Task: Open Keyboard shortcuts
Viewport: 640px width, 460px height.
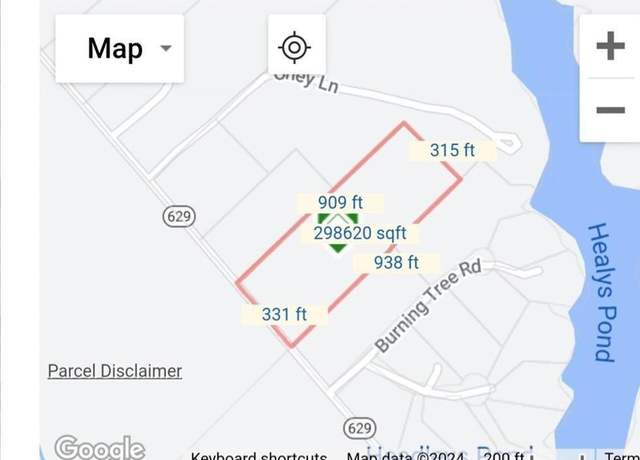Action: [259, 456]
